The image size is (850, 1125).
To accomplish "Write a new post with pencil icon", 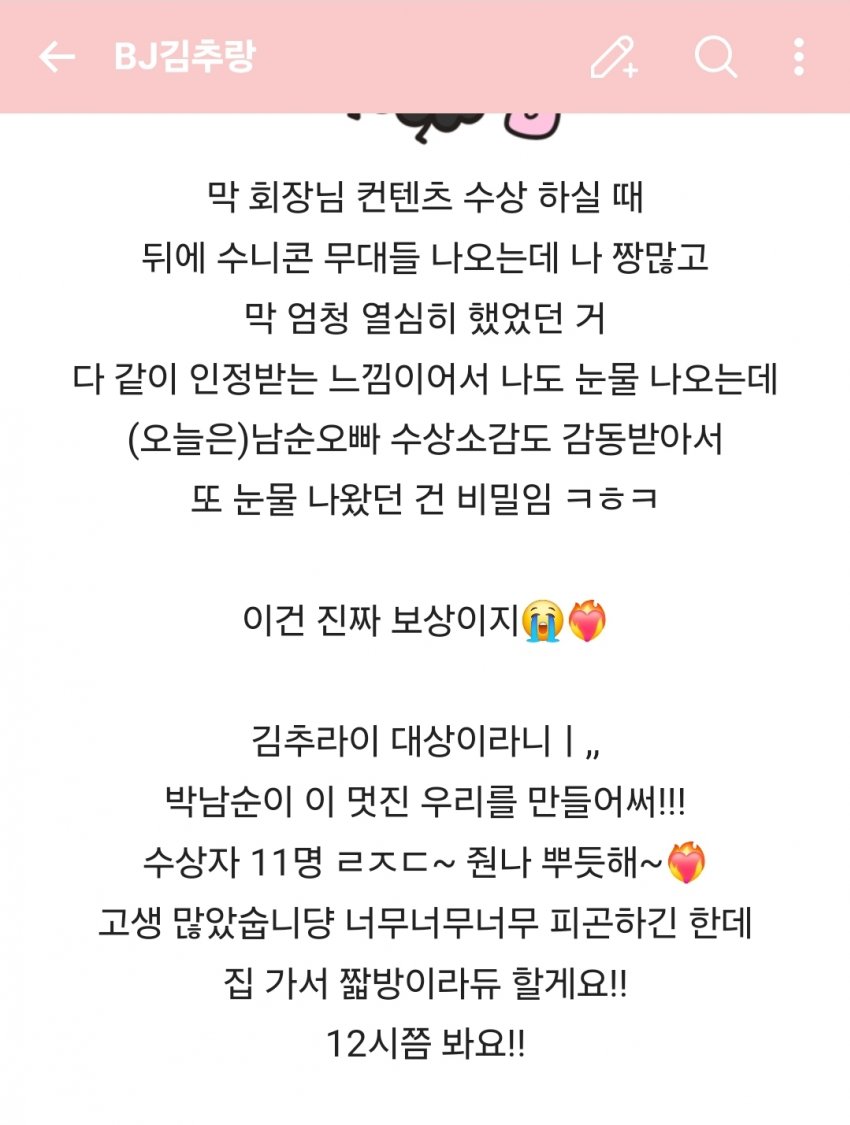I will pos(613,57).
